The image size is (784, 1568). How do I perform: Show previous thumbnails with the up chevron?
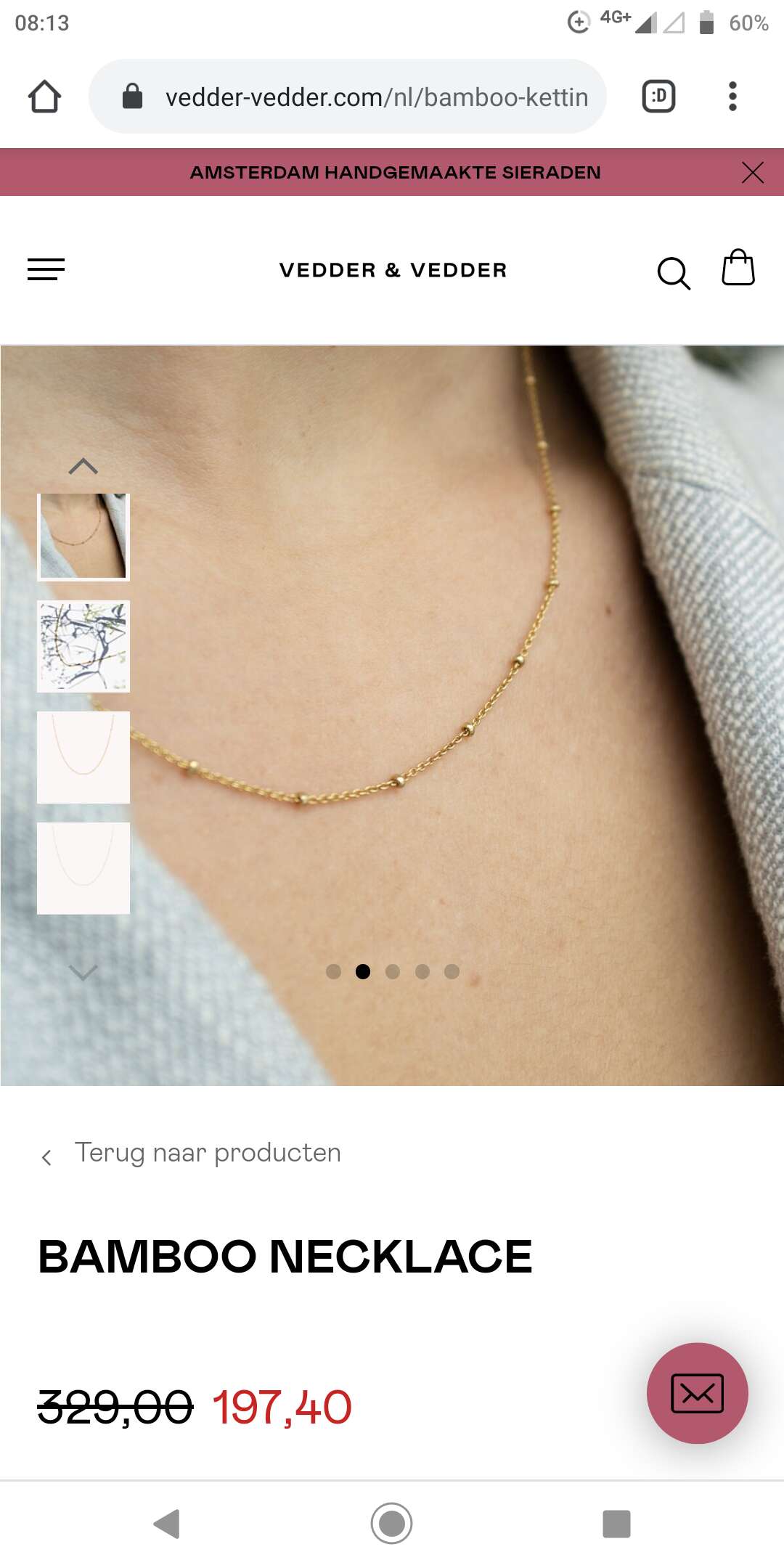[83, 466]
